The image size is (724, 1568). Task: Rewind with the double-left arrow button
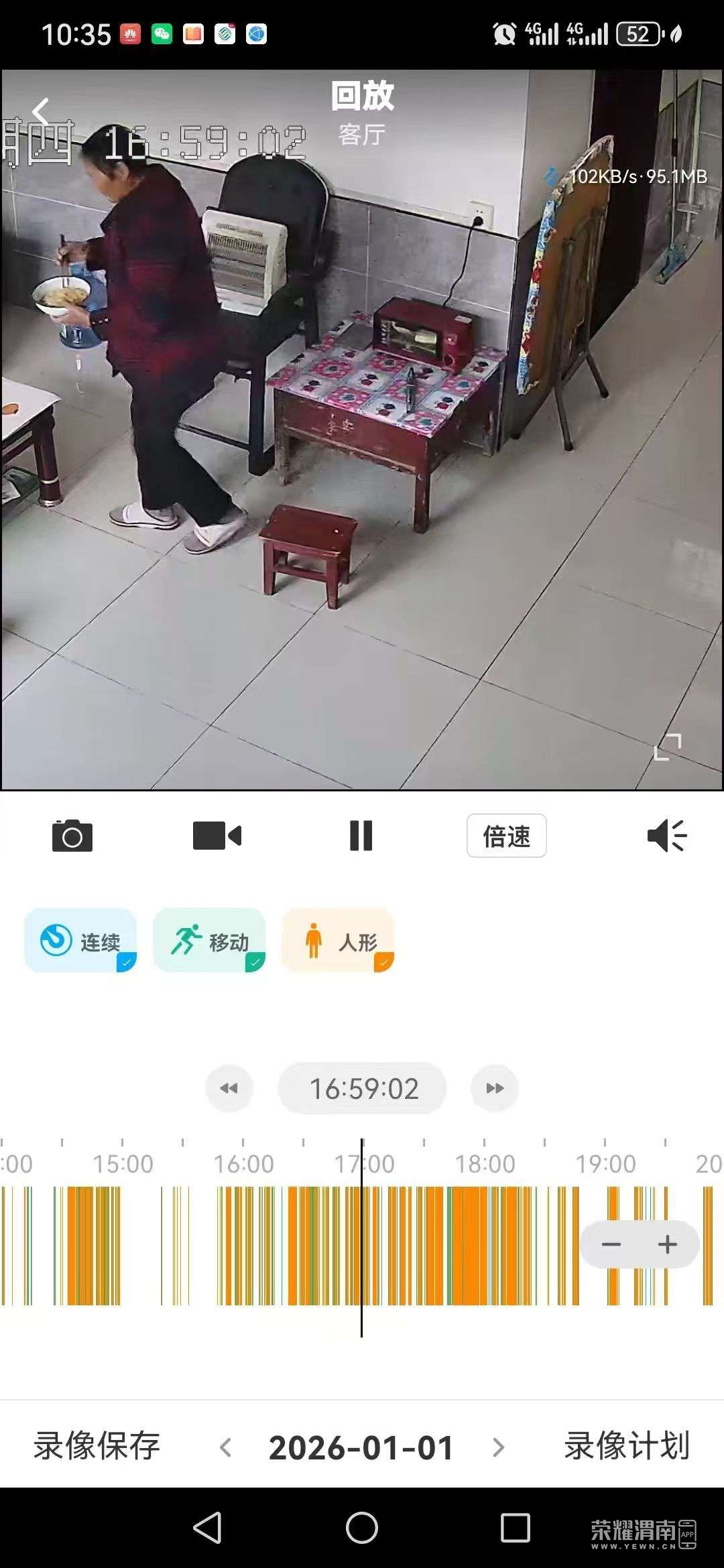229,1088
